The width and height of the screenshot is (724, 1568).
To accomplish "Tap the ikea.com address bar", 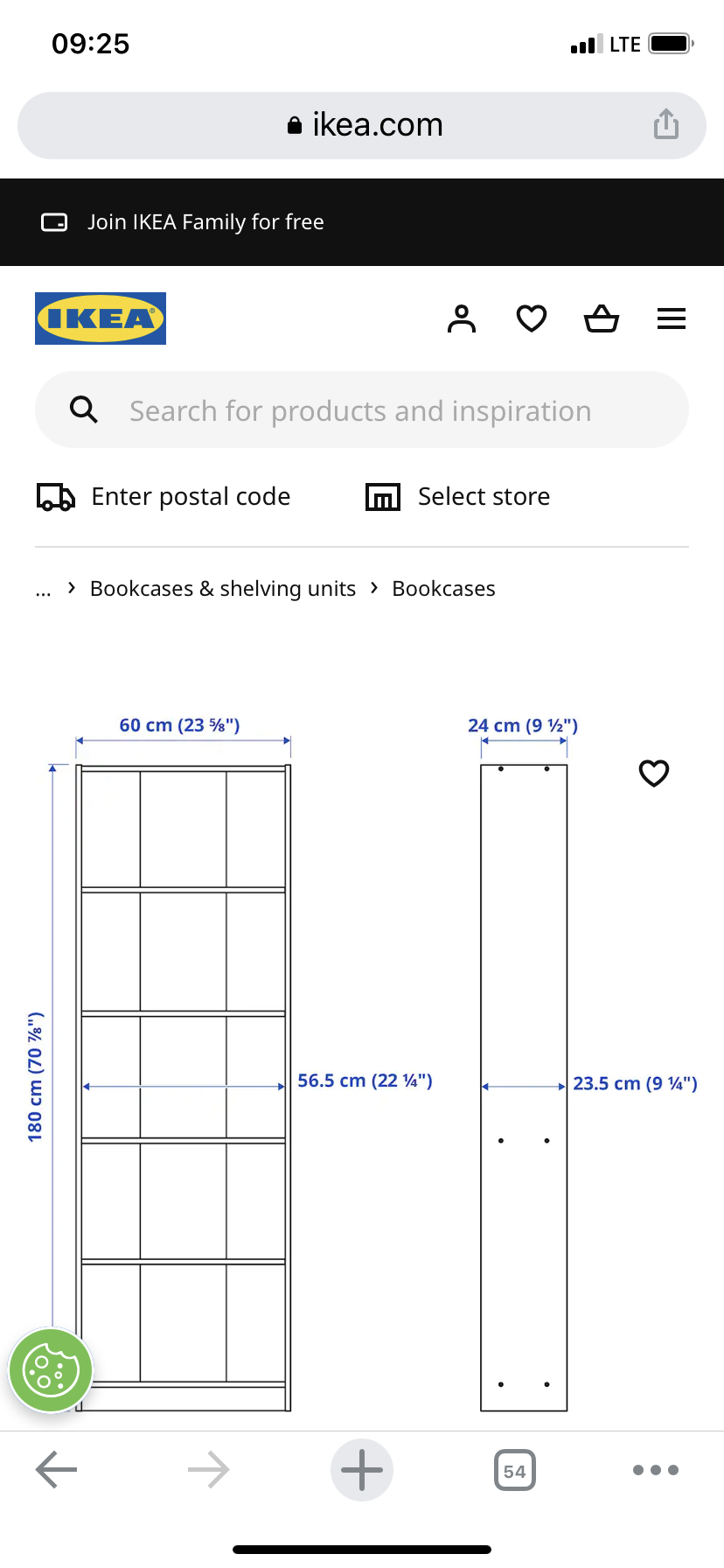I will pos(362,125).
